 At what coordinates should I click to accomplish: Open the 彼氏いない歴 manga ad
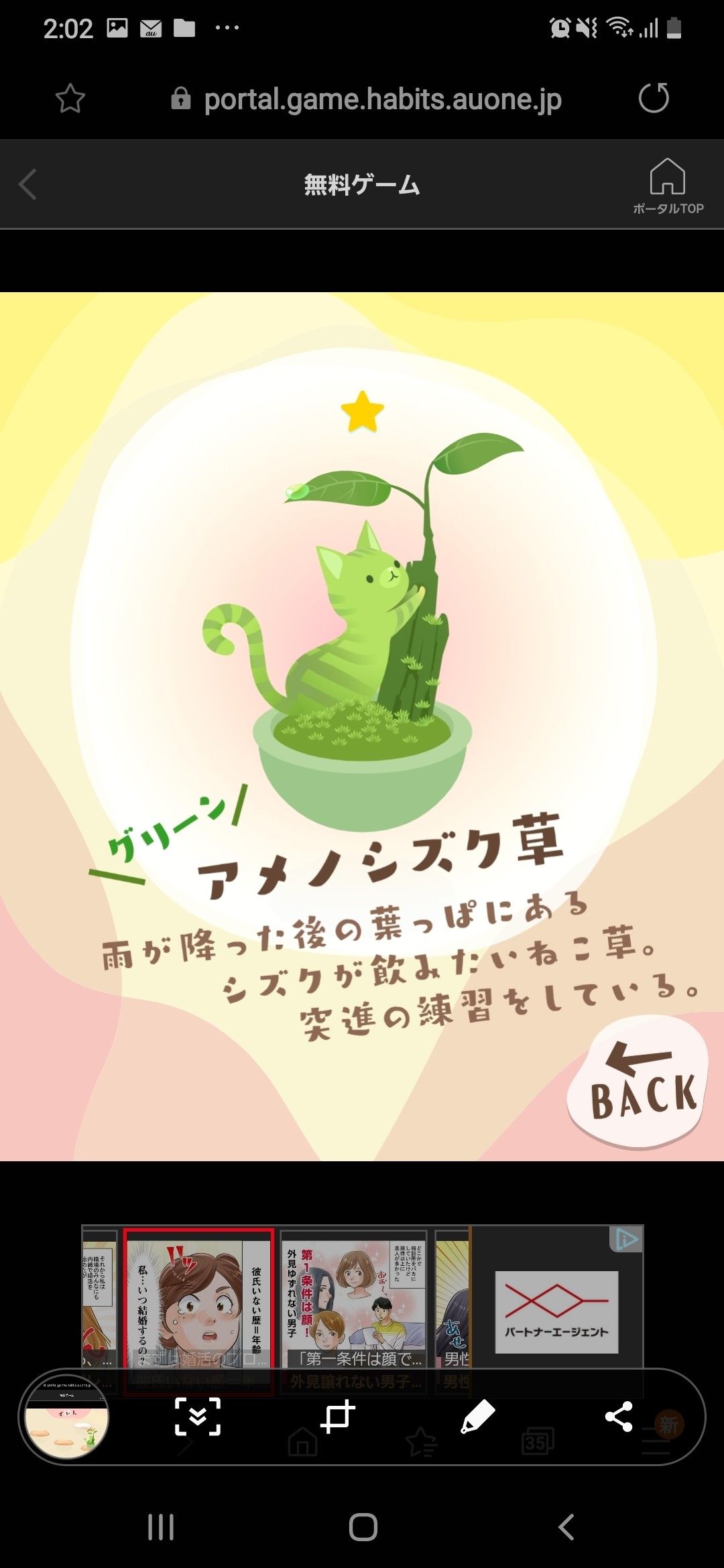pyautogui.click(x=198, y=1300)
